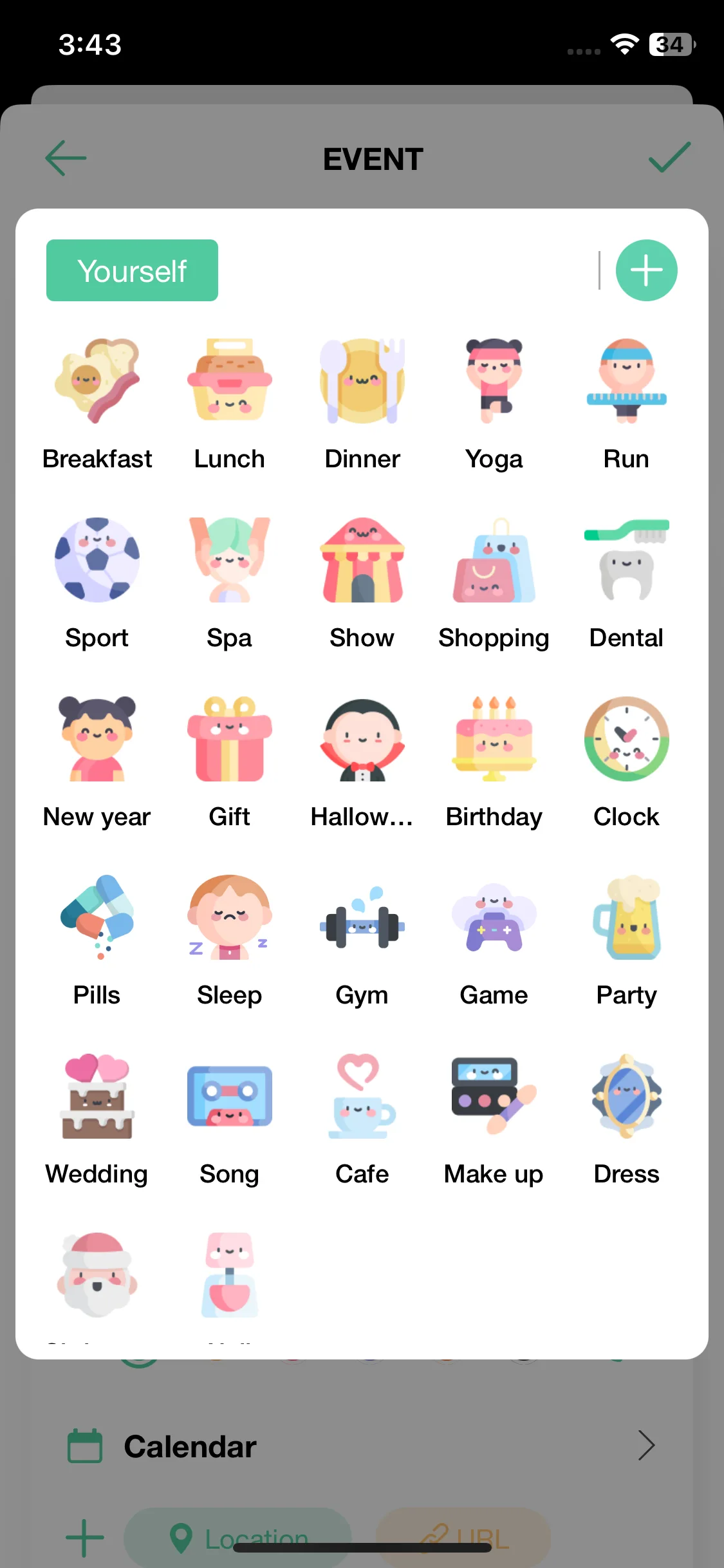Screen dimensions: 724x1568
Task: Pick the Sport soccer ball icon
Action: [x=97, y=560]
